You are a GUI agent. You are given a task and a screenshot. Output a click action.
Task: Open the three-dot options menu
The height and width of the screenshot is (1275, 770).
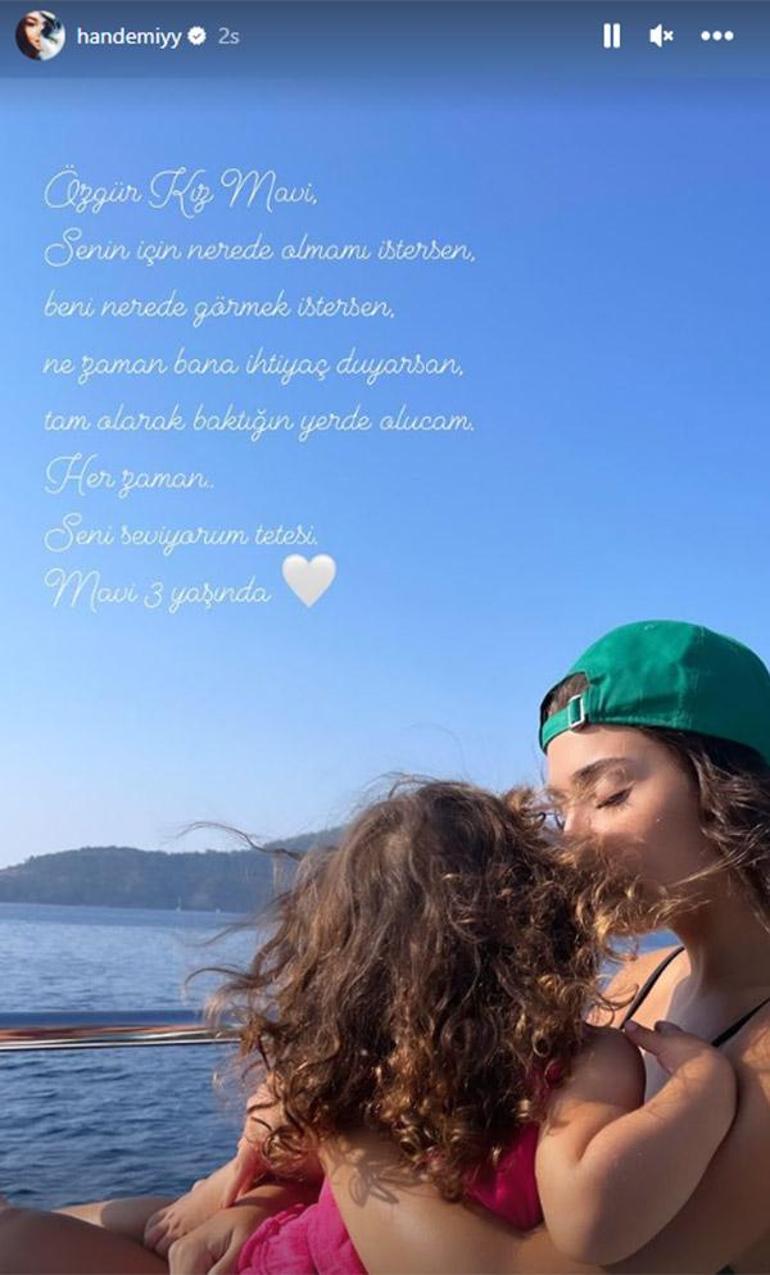click(717, 36)
